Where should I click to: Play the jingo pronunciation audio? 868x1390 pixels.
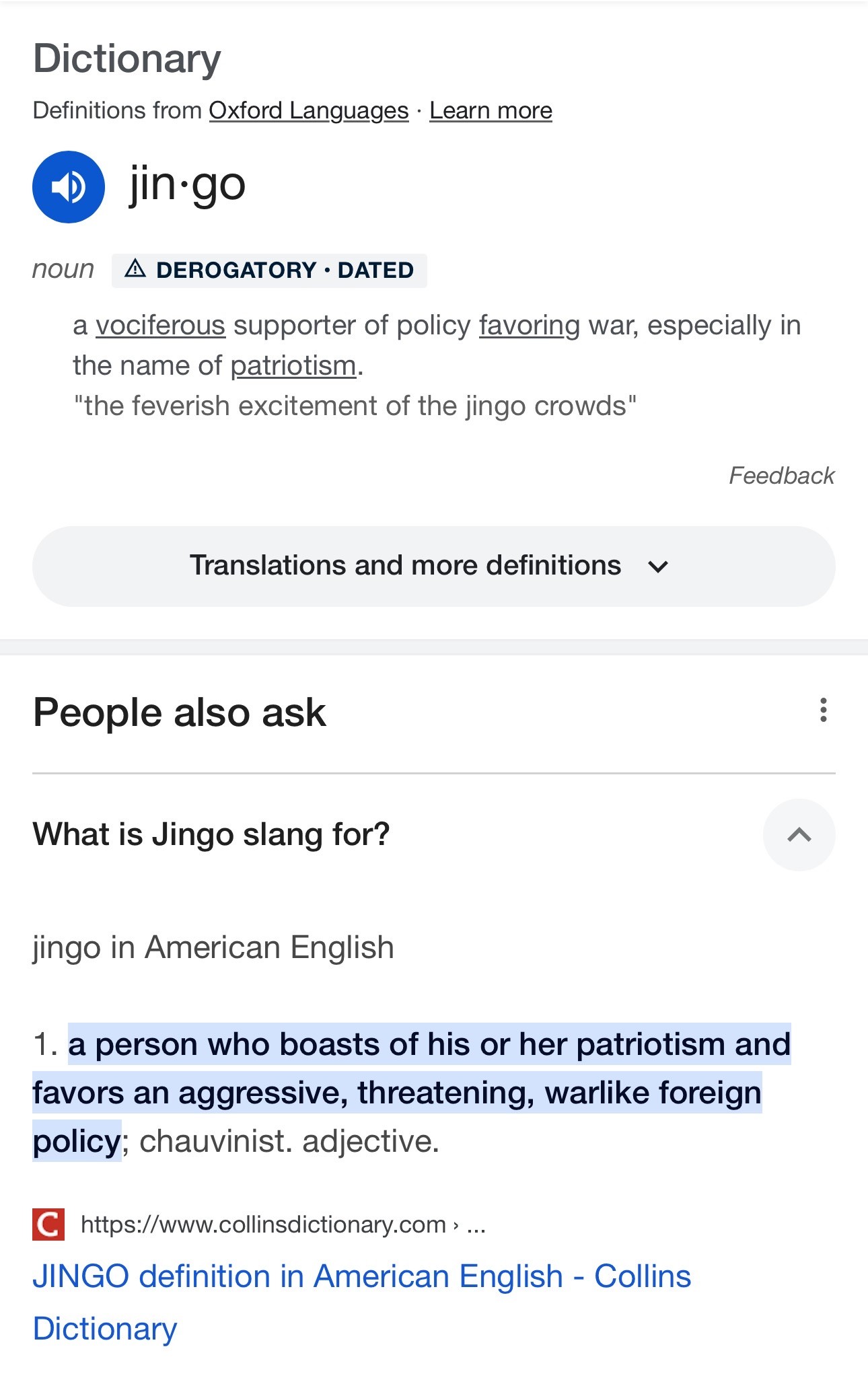pos(69,187)
